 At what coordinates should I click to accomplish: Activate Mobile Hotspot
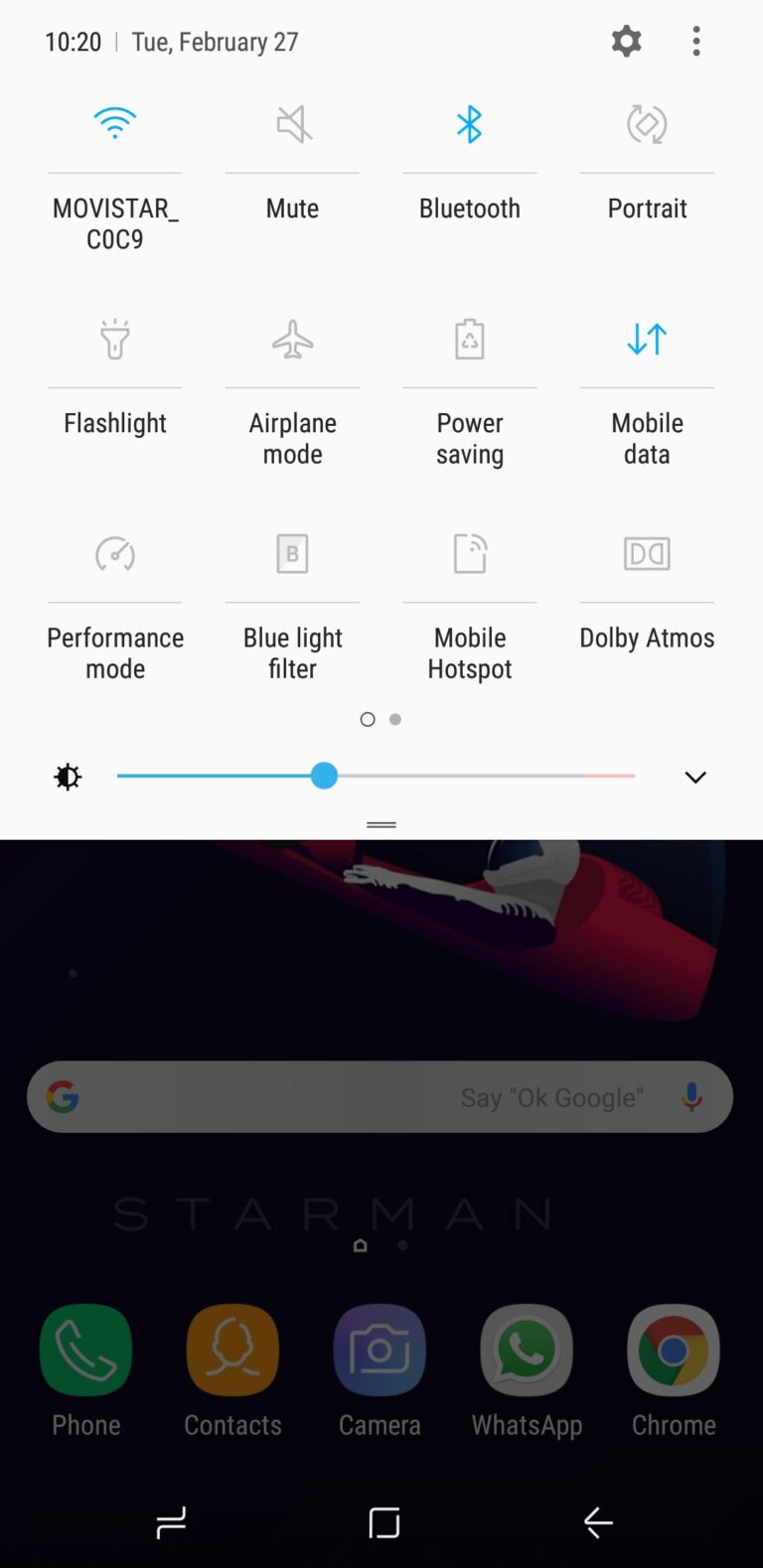coord(469,554)
